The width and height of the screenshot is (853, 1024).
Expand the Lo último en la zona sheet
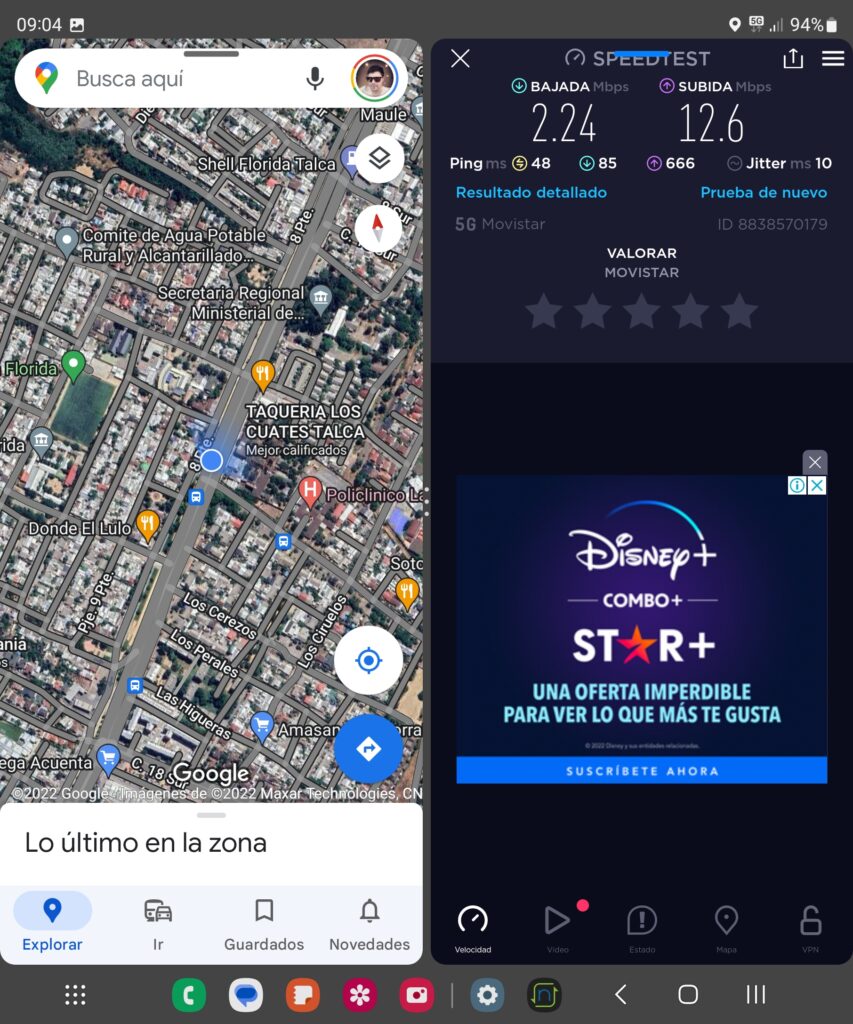point(211,815)
